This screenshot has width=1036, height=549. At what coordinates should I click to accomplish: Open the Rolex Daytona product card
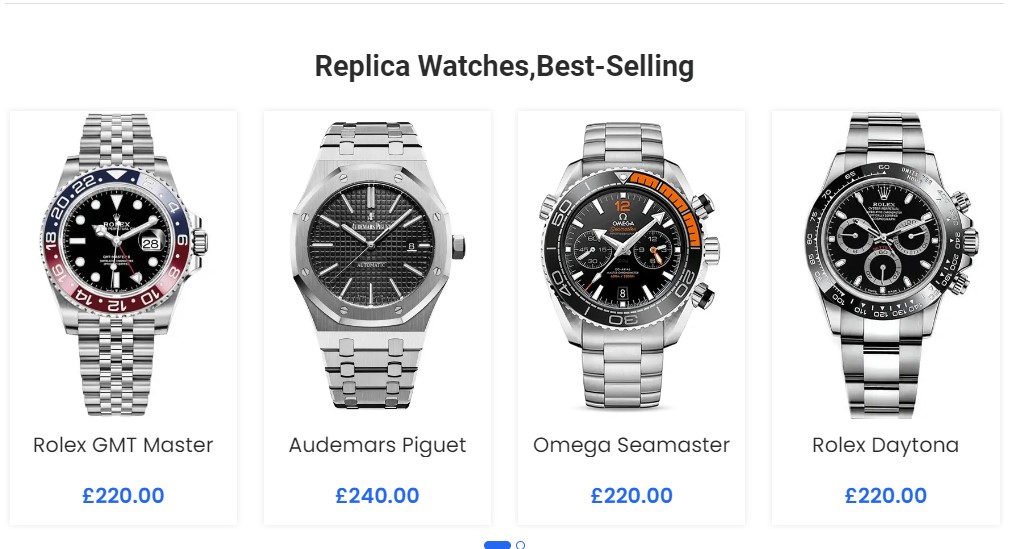click(x=885, y=445)
